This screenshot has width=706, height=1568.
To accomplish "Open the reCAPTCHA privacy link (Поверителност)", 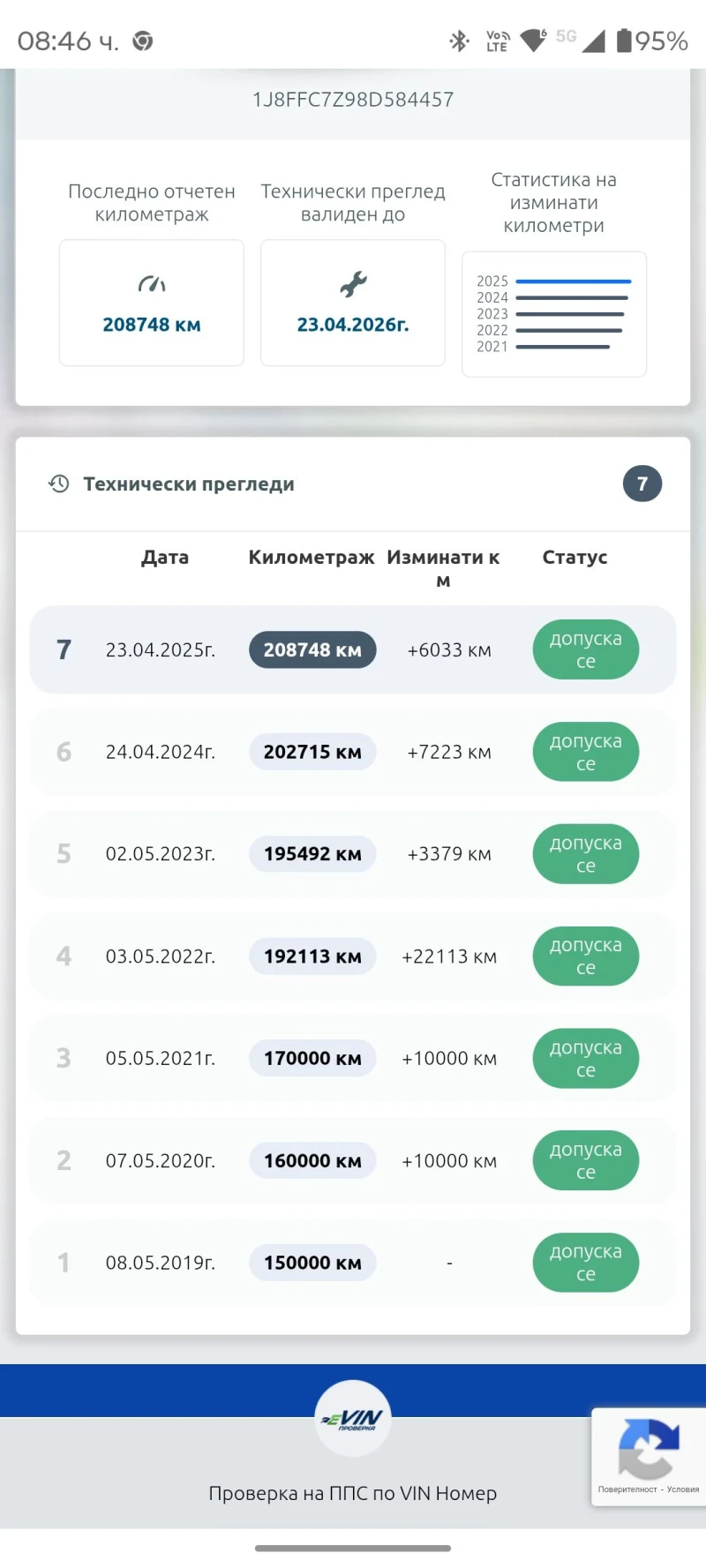I will [x=627, y=1489].
